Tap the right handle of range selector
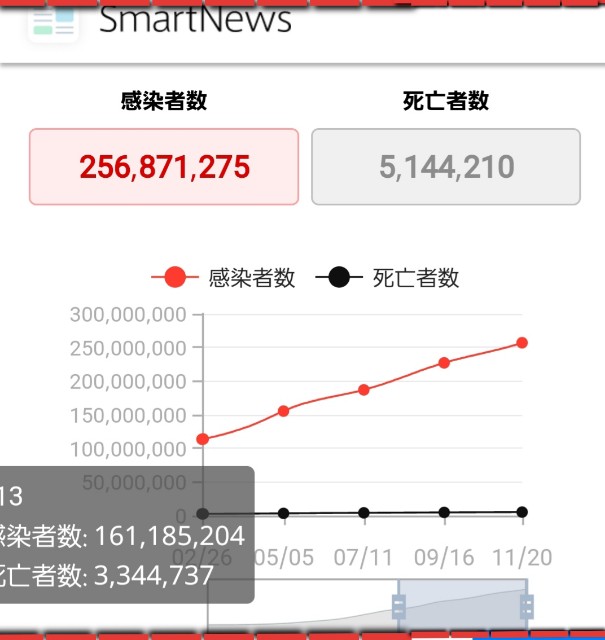 pyautogui.click(x=526, y=606)
